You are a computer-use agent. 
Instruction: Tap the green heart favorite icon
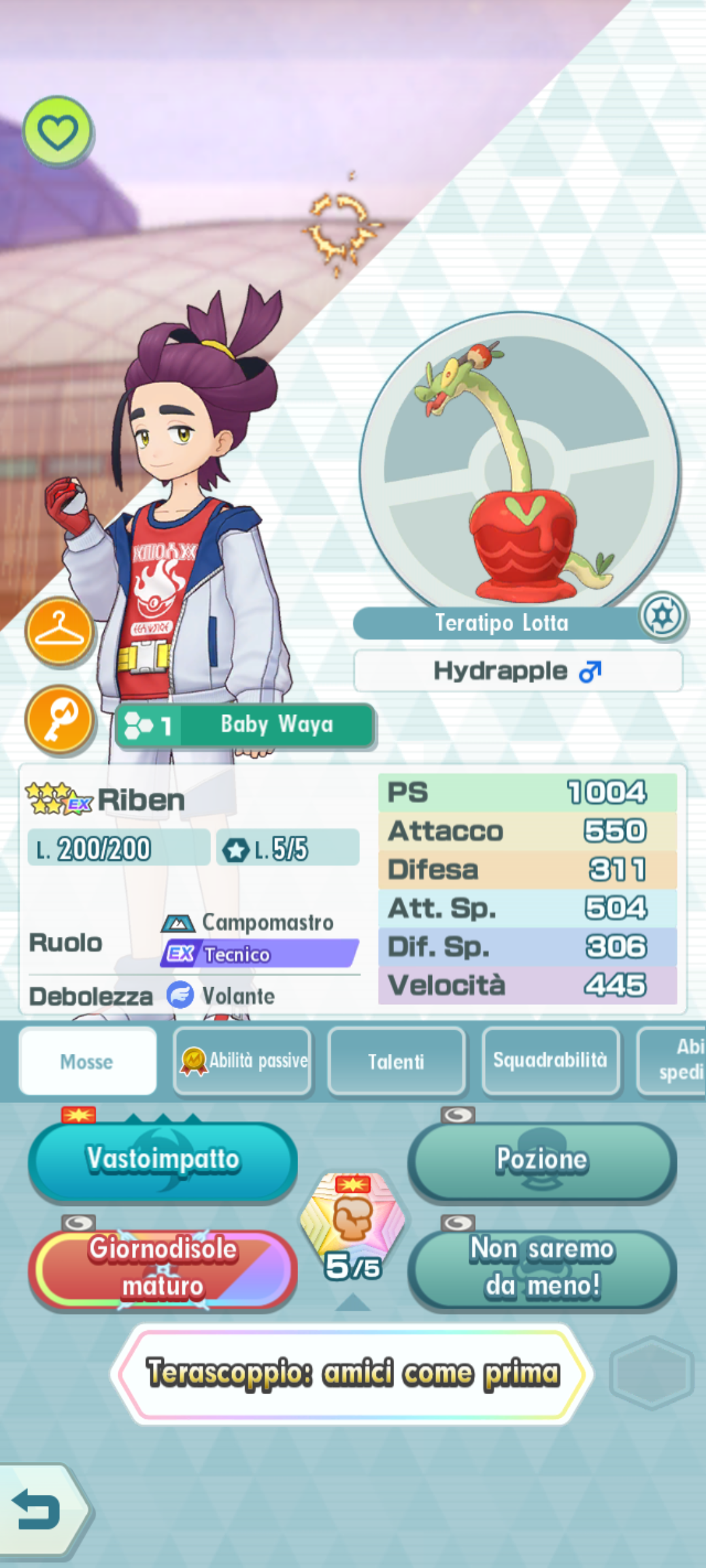pos(58,131)
